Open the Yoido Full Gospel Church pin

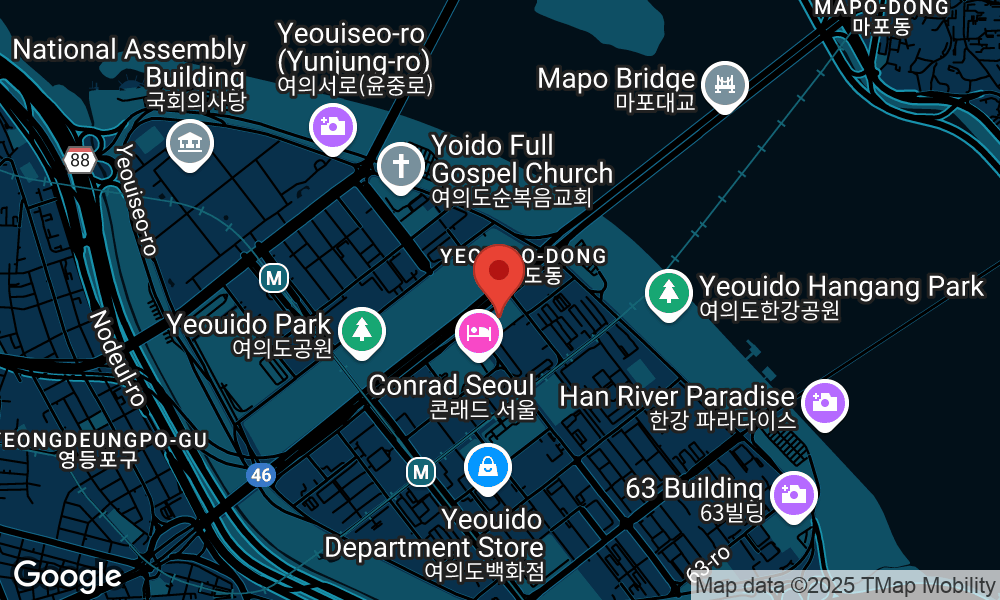(402, 165)
